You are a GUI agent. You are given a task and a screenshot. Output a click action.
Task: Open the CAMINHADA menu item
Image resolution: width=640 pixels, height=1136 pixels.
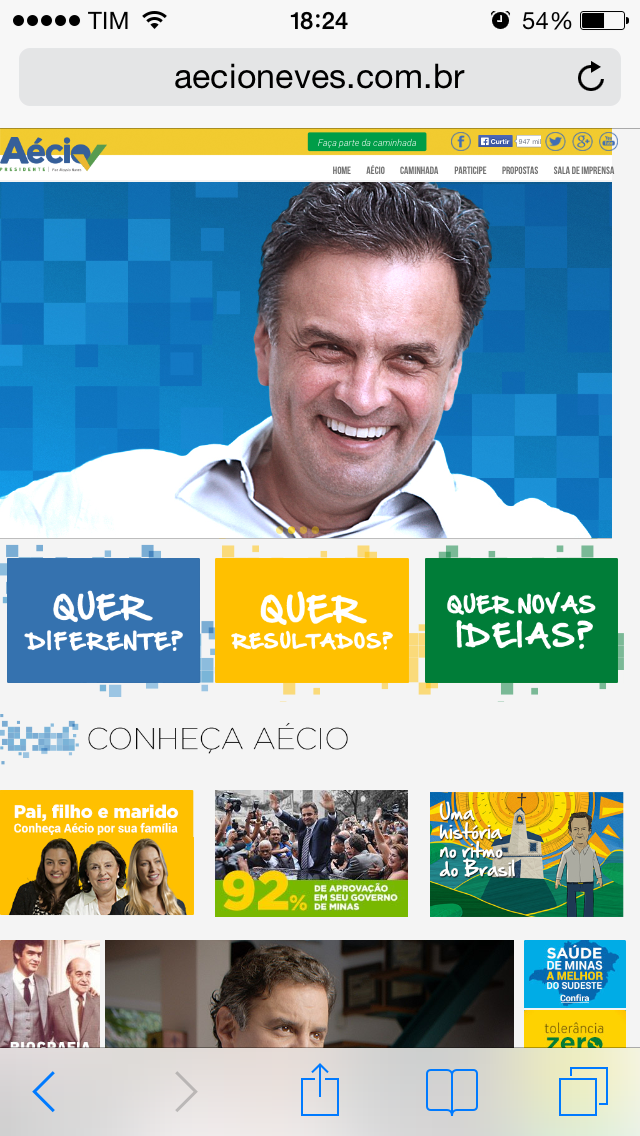tap(419, 170)
